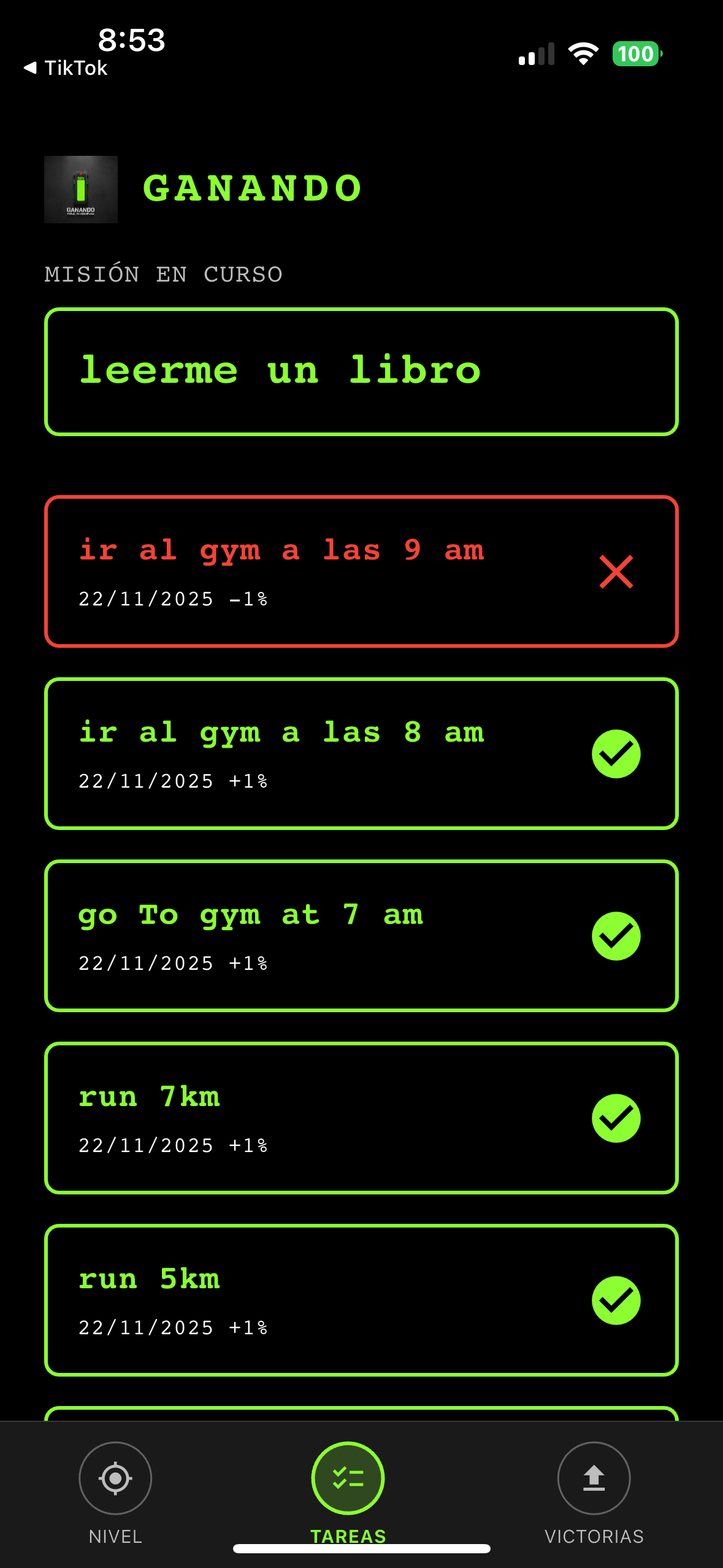
Task: Tap the MISIÓN EN CURSO heading
Action: (x=163, y=274)
